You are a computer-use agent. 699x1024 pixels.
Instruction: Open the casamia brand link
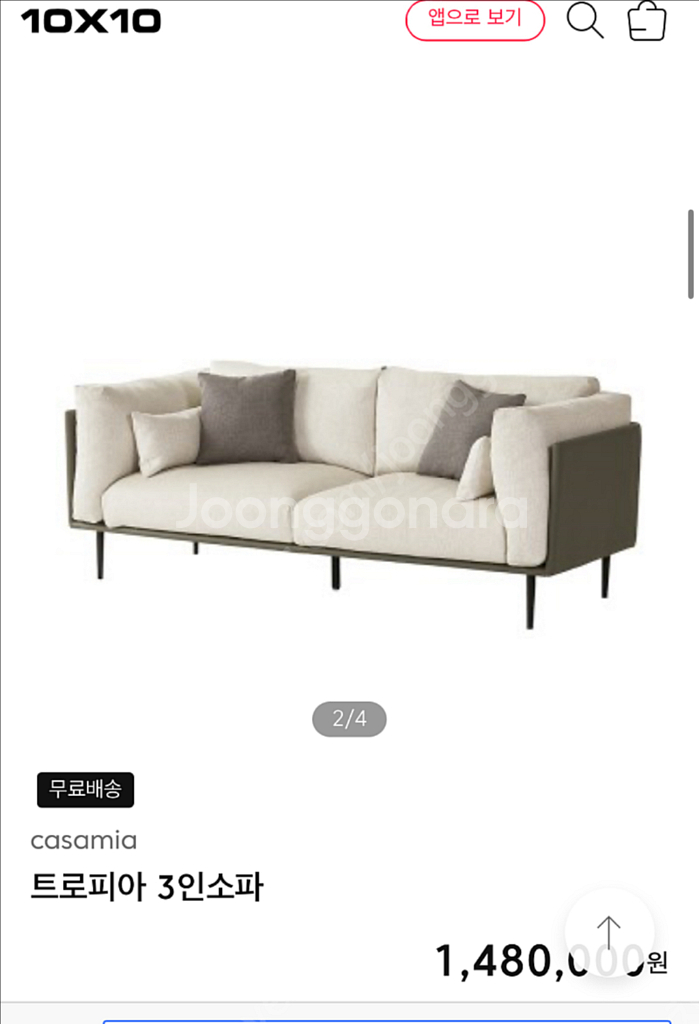[x=83, y=840]
